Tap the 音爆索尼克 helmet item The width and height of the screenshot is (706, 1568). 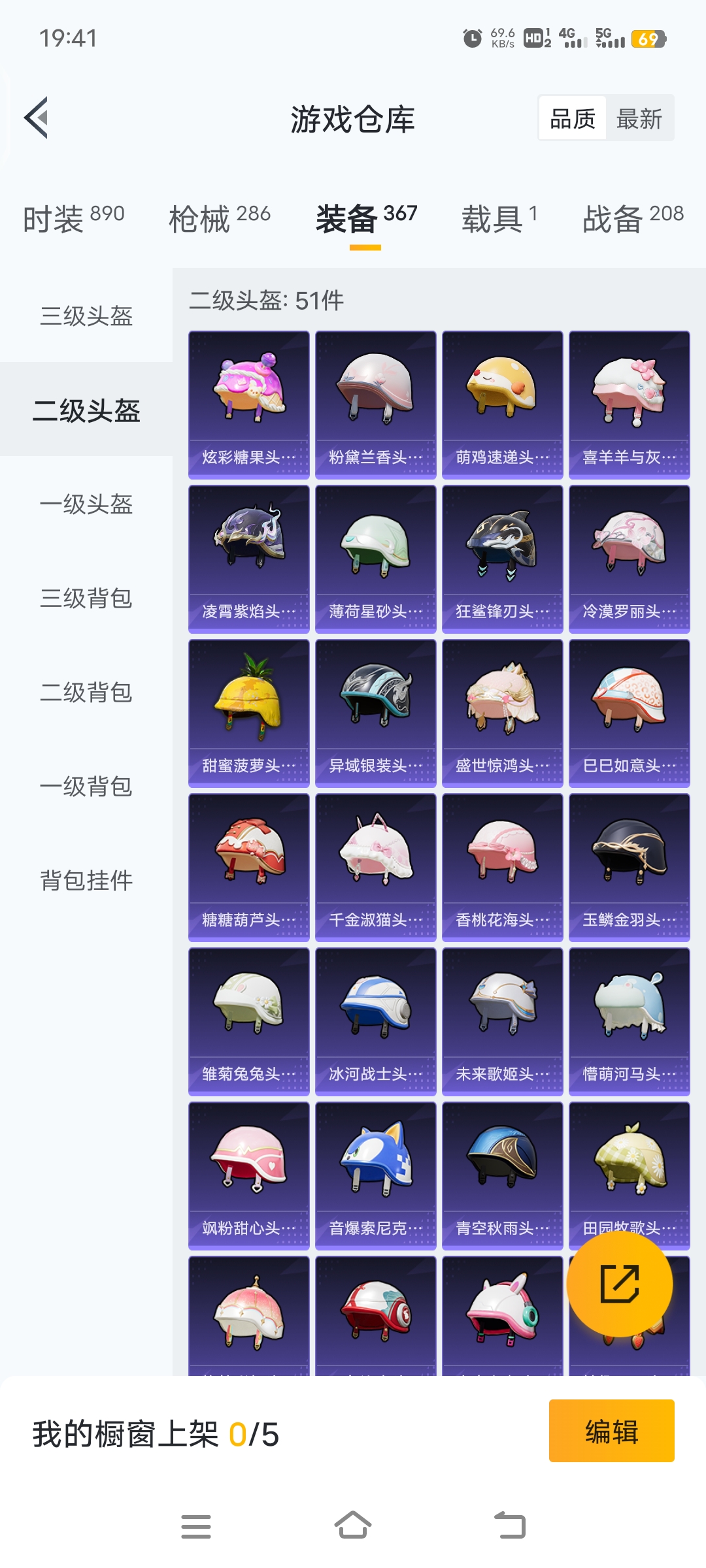click(x=376, y=1176)
